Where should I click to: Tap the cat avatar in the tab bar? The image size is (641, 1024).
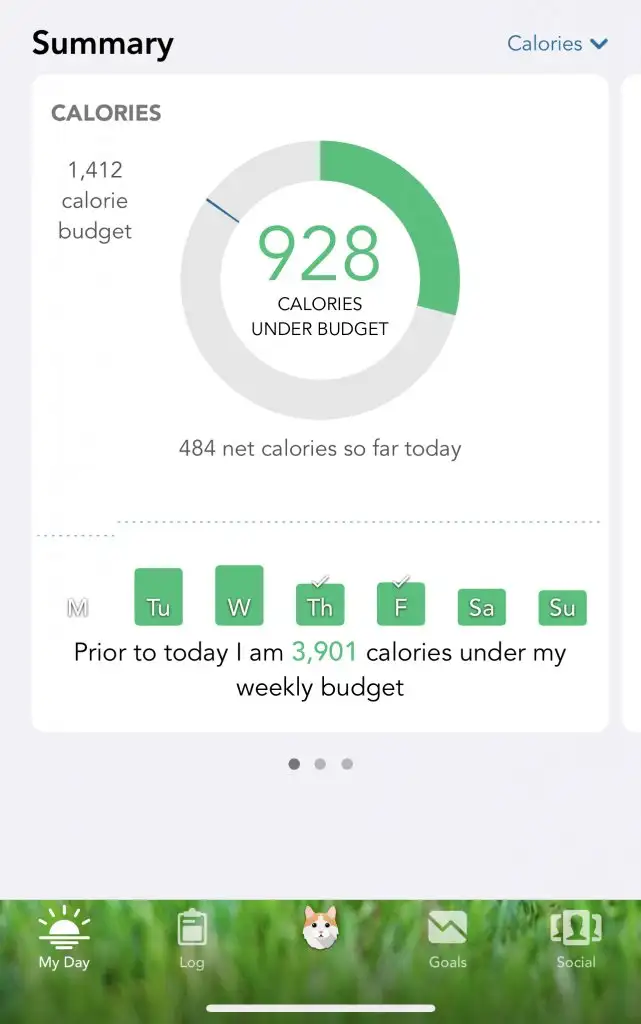coord(320,930)
